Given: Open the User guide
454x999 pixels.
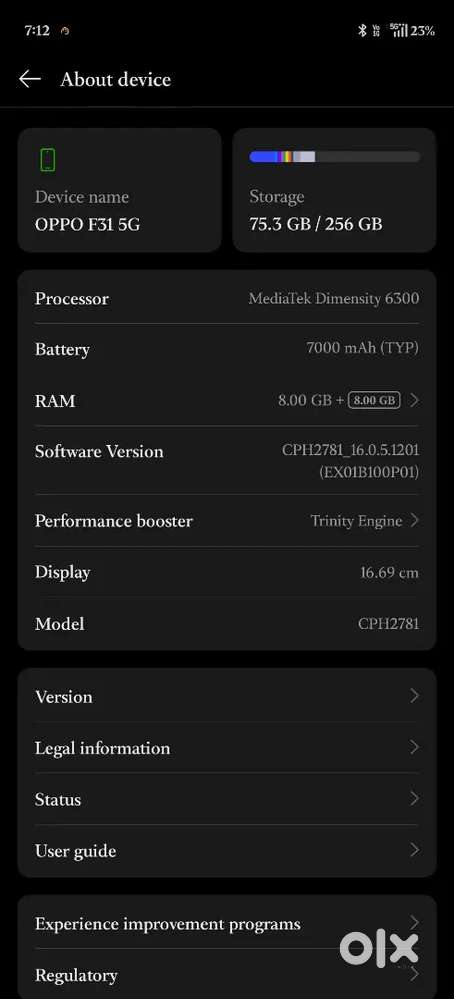Looking at the screenshot, I should pos(227,851).
